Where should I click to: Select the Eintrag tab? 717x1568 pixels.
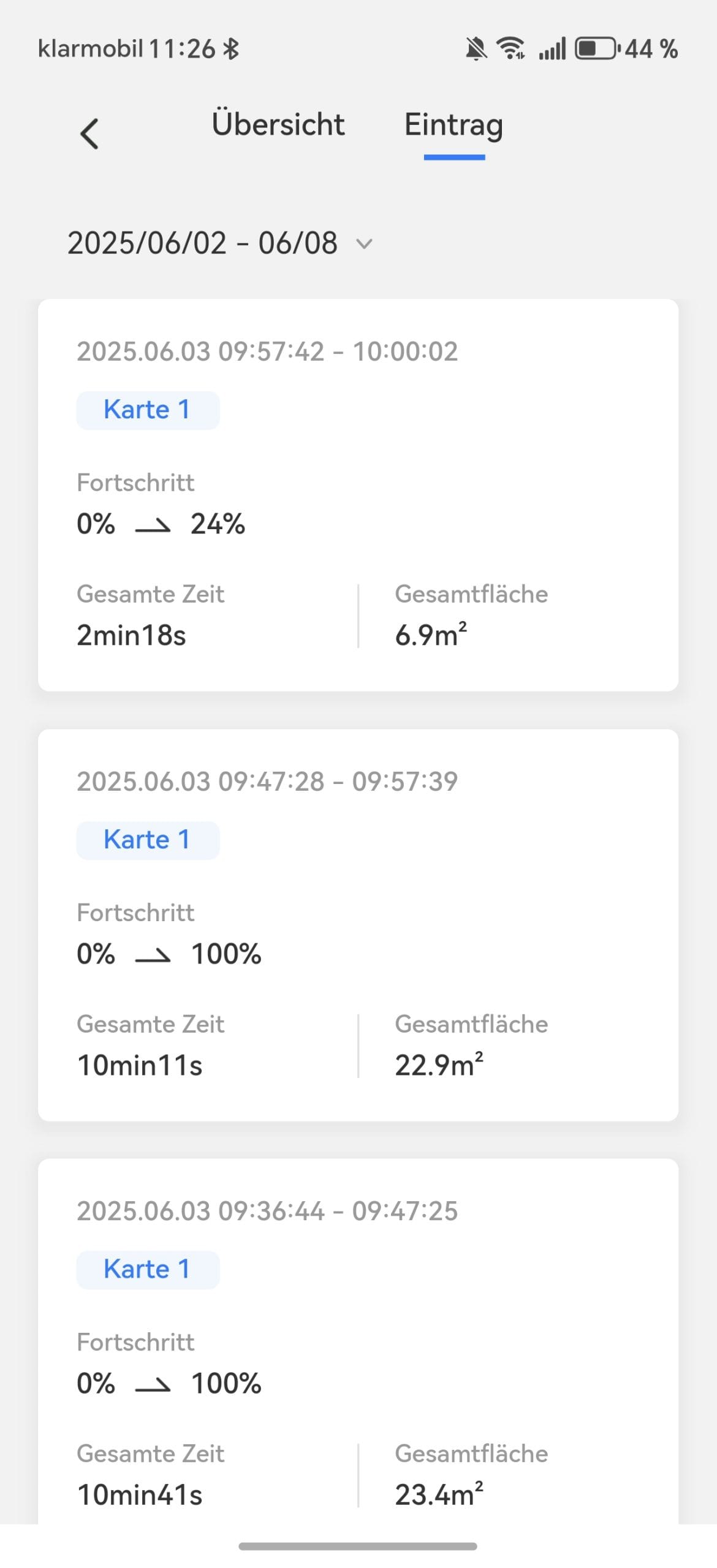point(453,126)
